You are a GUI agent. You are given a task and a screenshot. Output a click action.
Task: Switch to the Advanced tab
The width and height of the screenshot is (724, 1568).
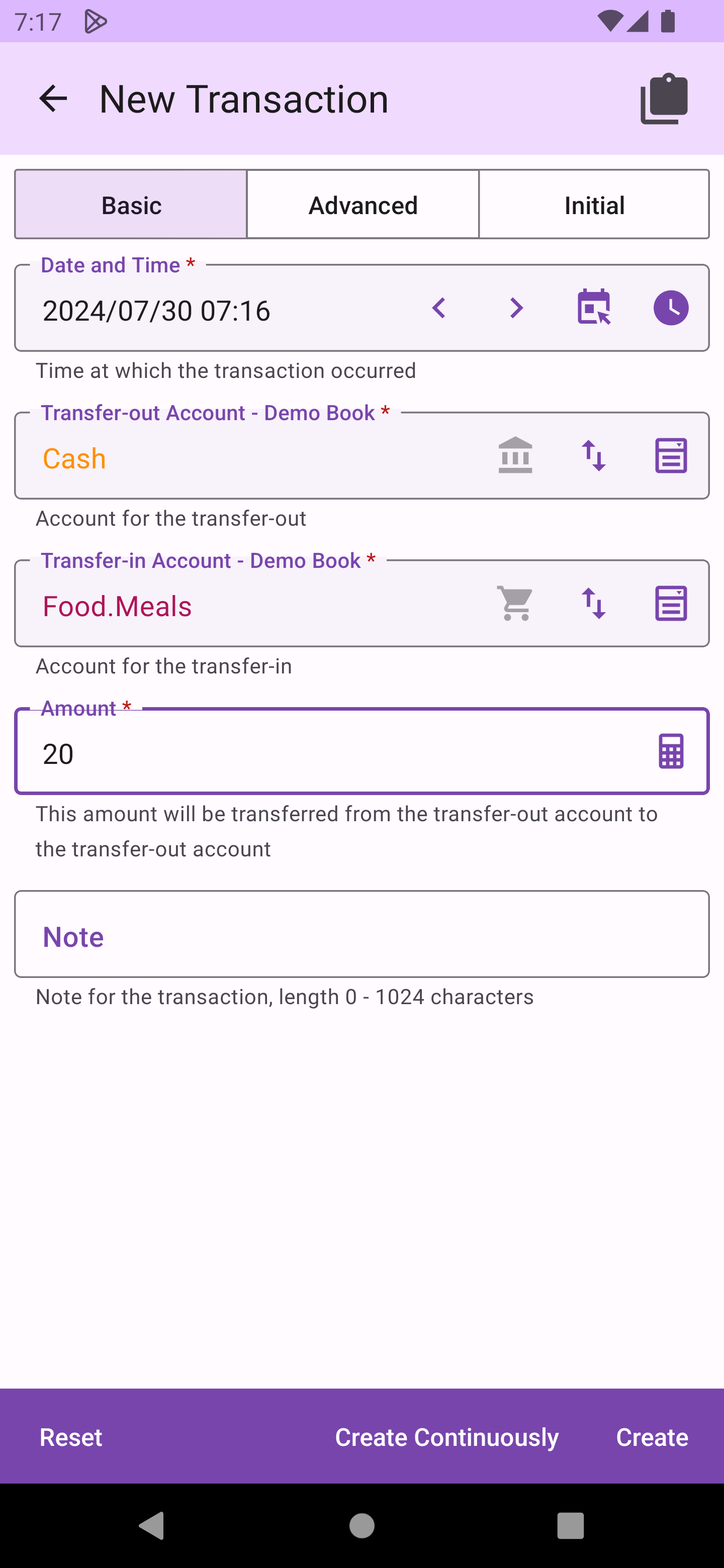click(363, 205)
